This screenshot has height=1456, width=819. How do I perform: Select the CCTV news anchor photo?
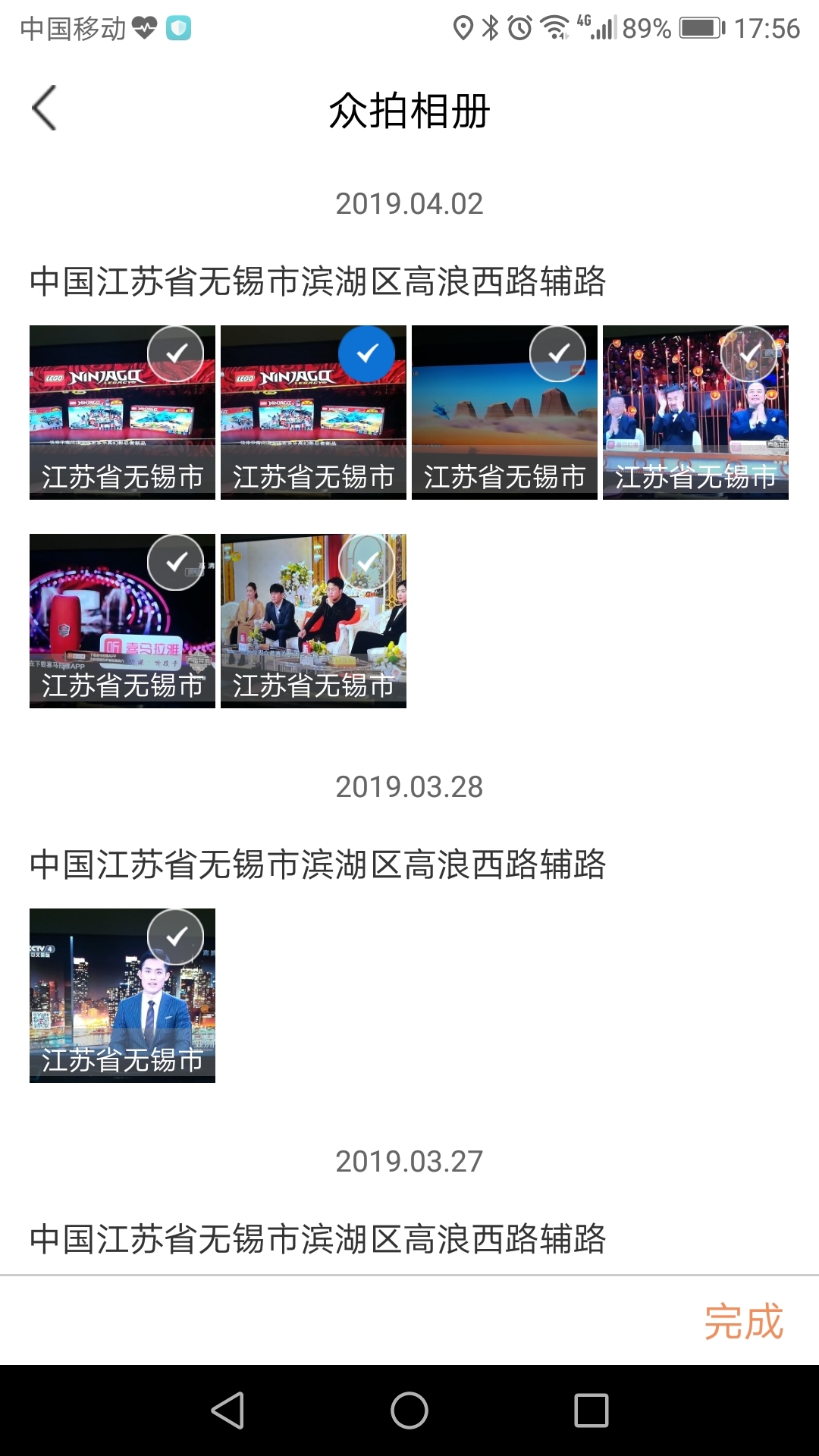coord(176,937)
